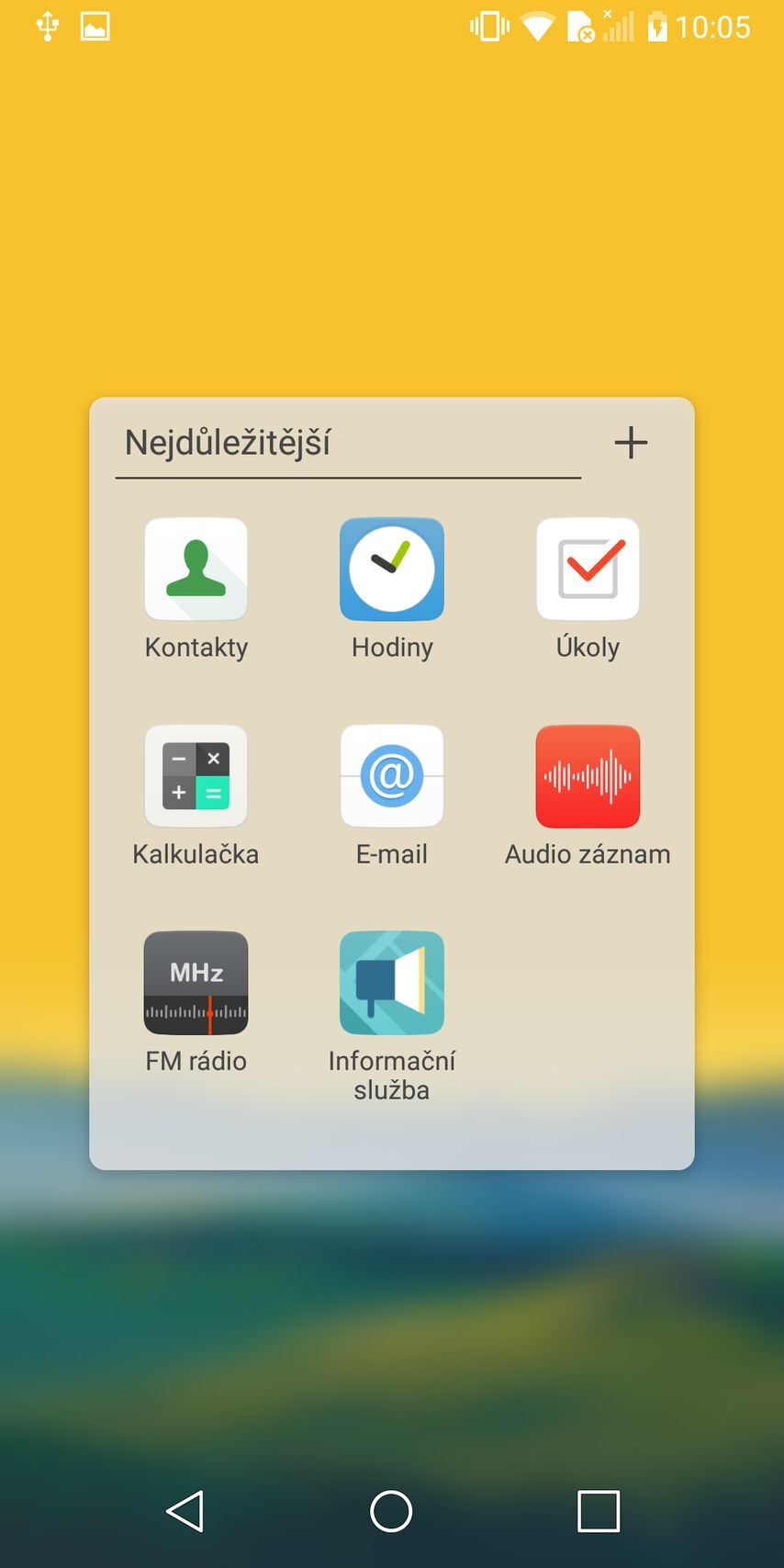Add an app via the plus icon

(631, 443)
